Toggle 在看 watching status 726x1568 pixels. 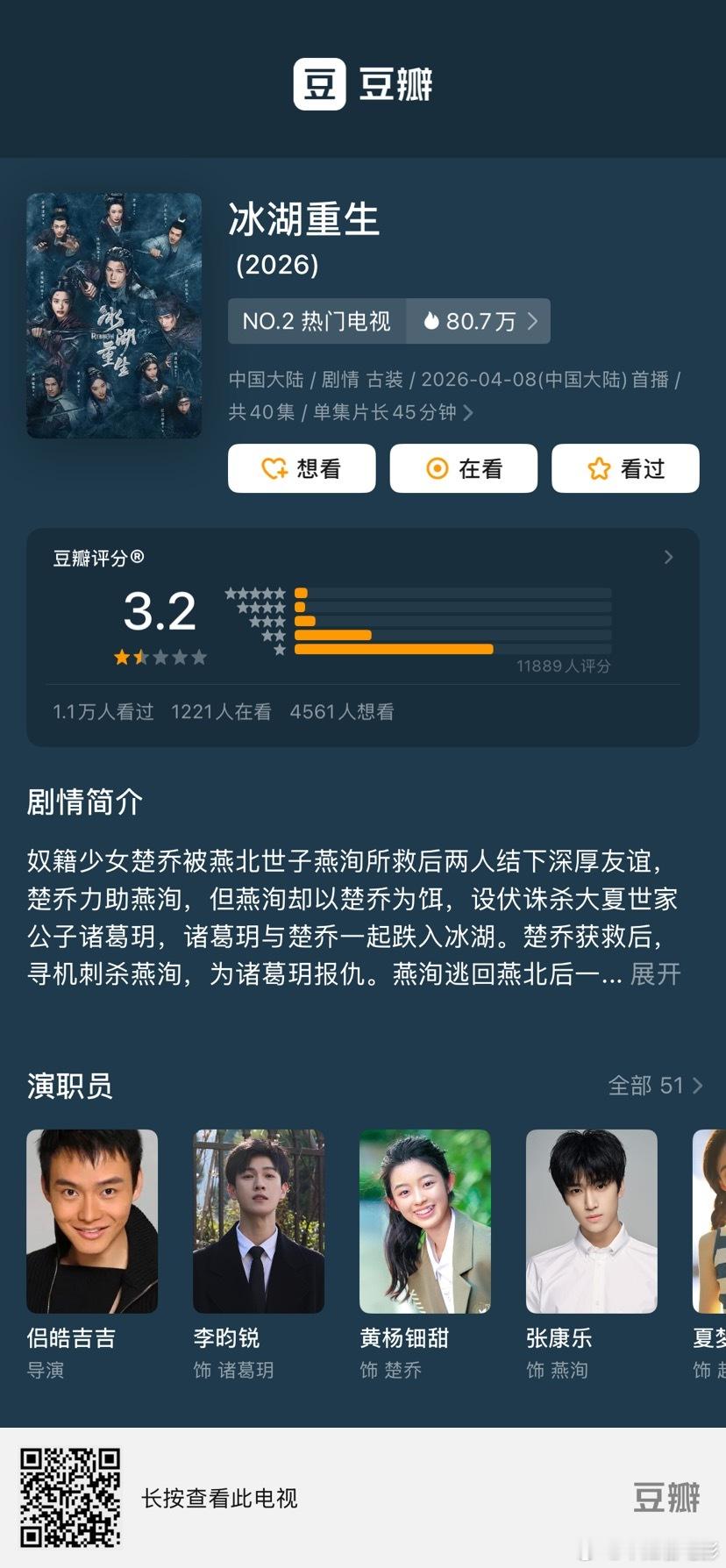pyautogui.click(x=464, y=468)
